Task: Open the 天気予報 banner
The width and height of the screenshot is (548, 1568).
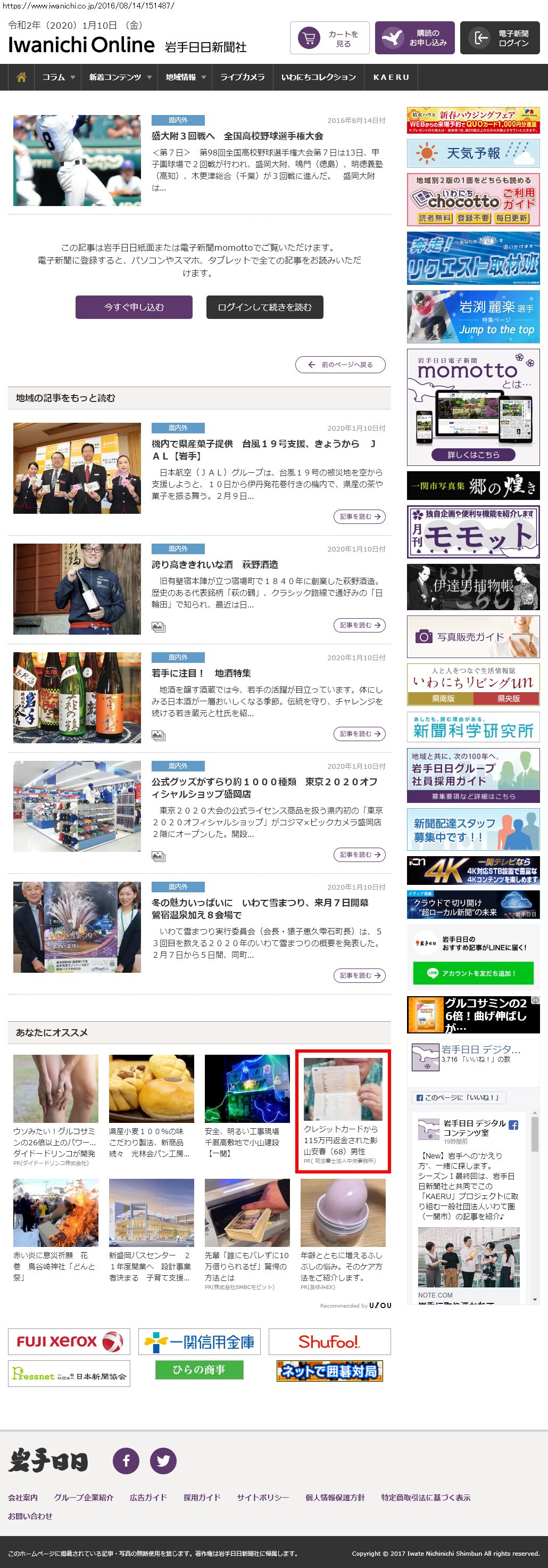Action: (472, 153)
